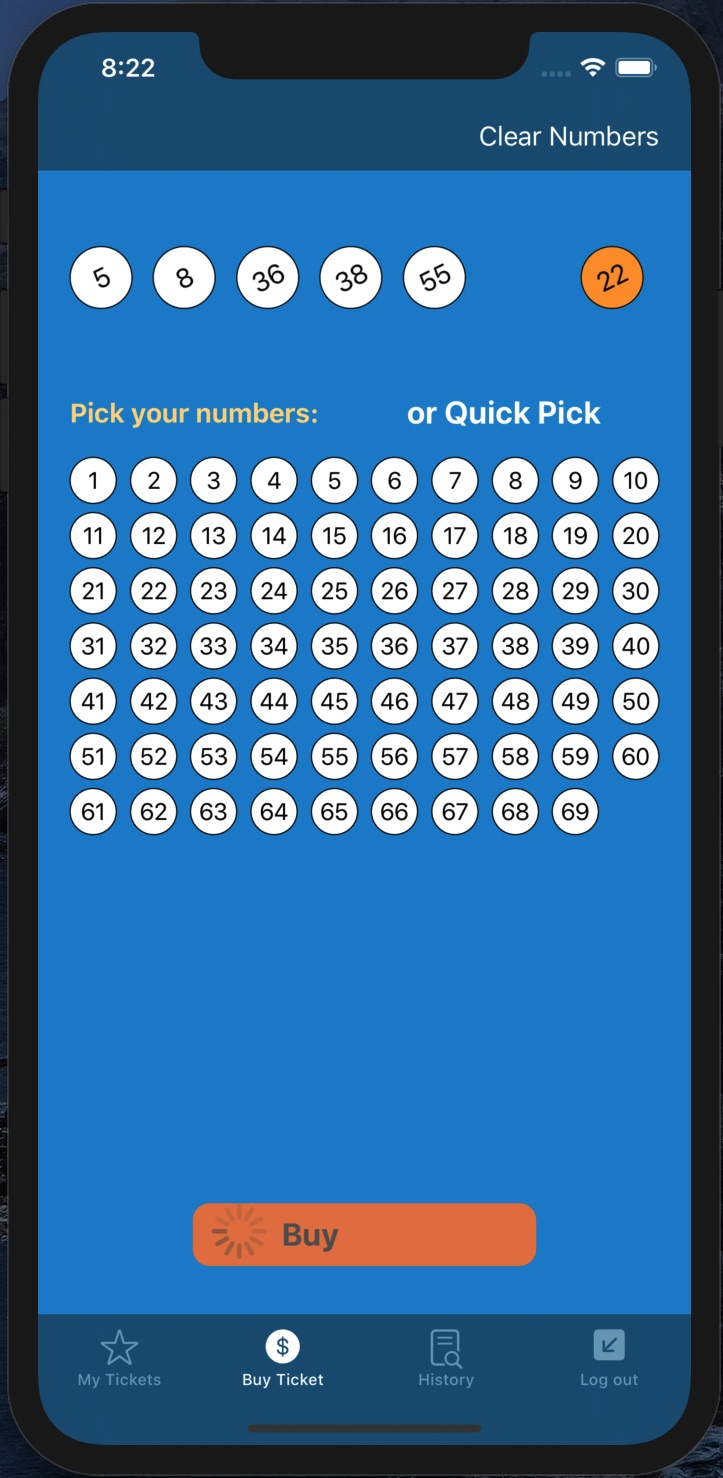This screenshot has width=723, height=1478.
Task: Select the Buy Ticket tab
Action: coord(283,1359)
